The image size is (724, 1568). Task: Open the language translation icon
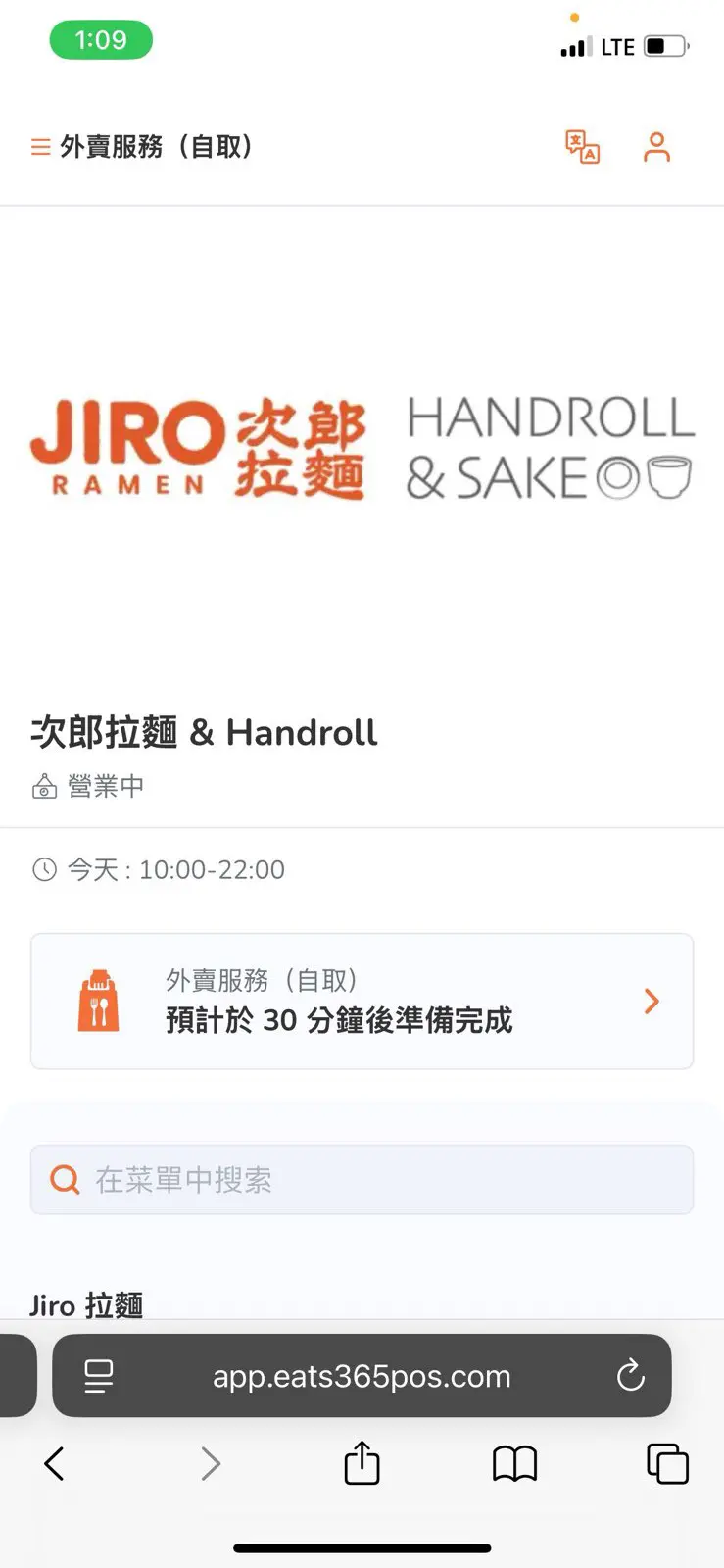pos(582,147)
